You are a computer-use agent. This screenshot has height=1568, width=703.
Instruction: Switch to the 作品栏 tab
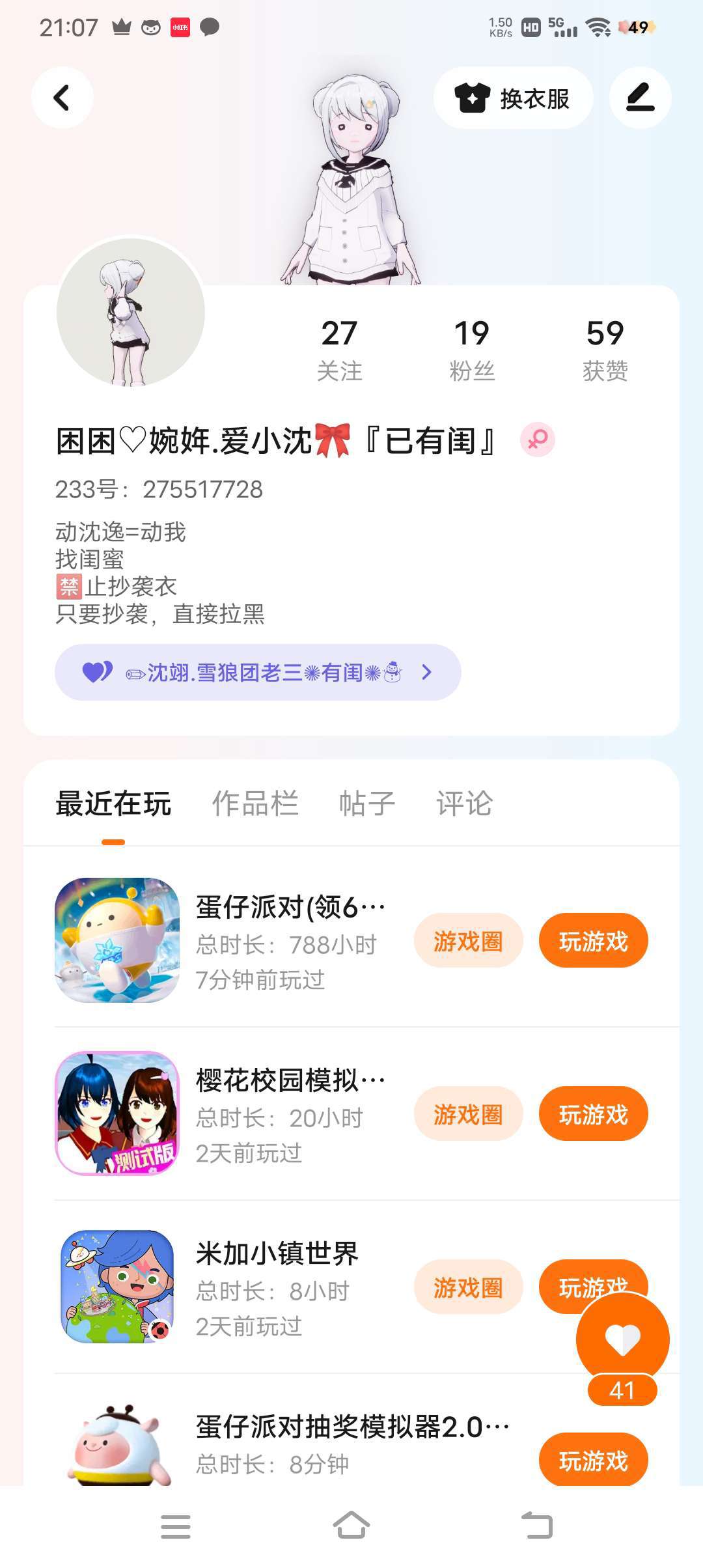[255, 804]
